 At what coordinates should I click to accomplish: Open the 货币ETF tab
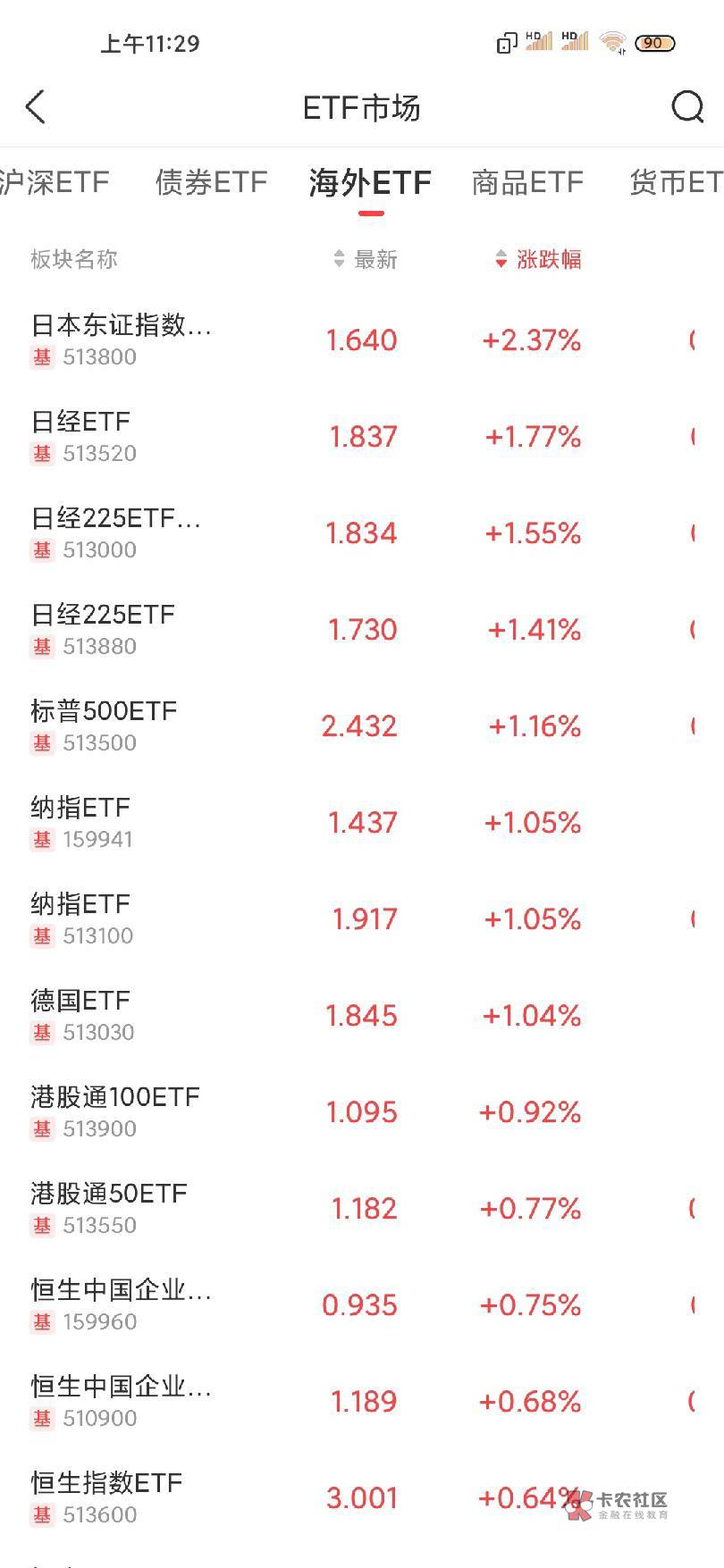click(x=677, y=182)
